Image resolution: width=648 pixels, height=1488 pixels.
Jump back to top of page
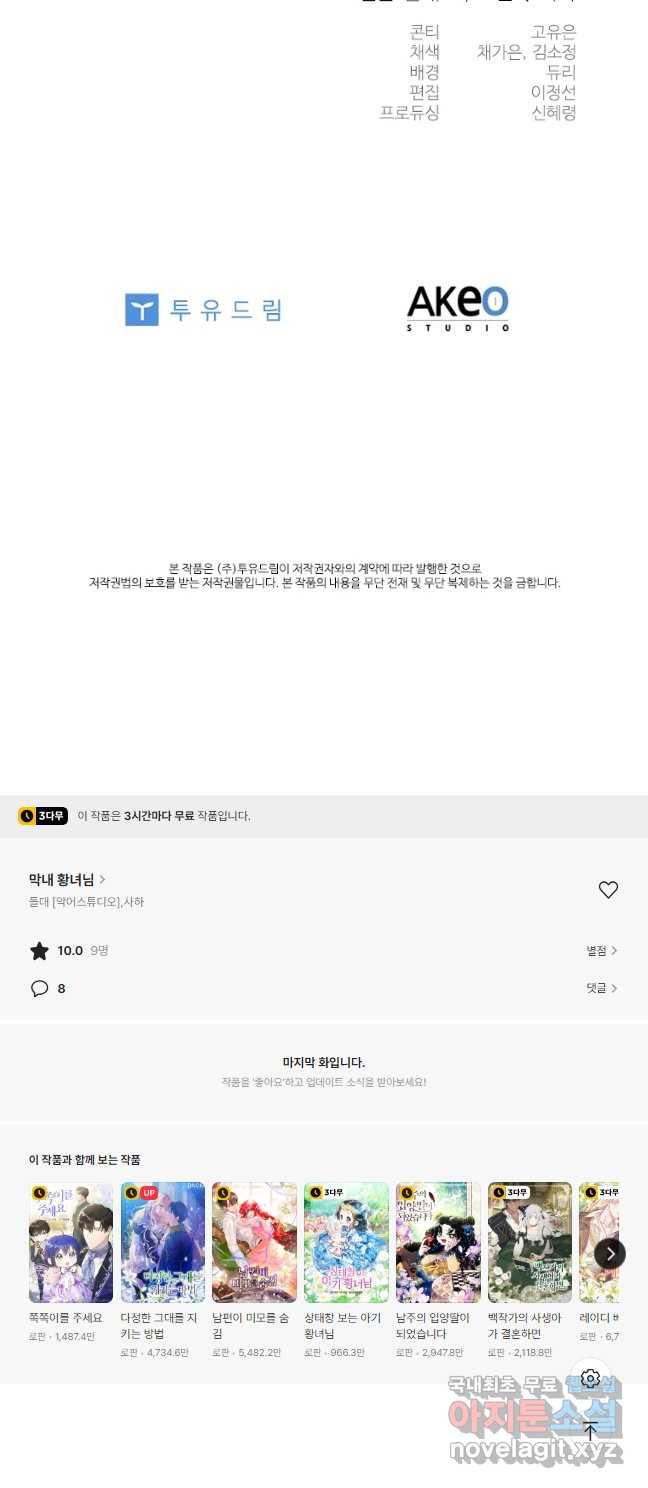pyautogui.click(x=590, y=1432)
